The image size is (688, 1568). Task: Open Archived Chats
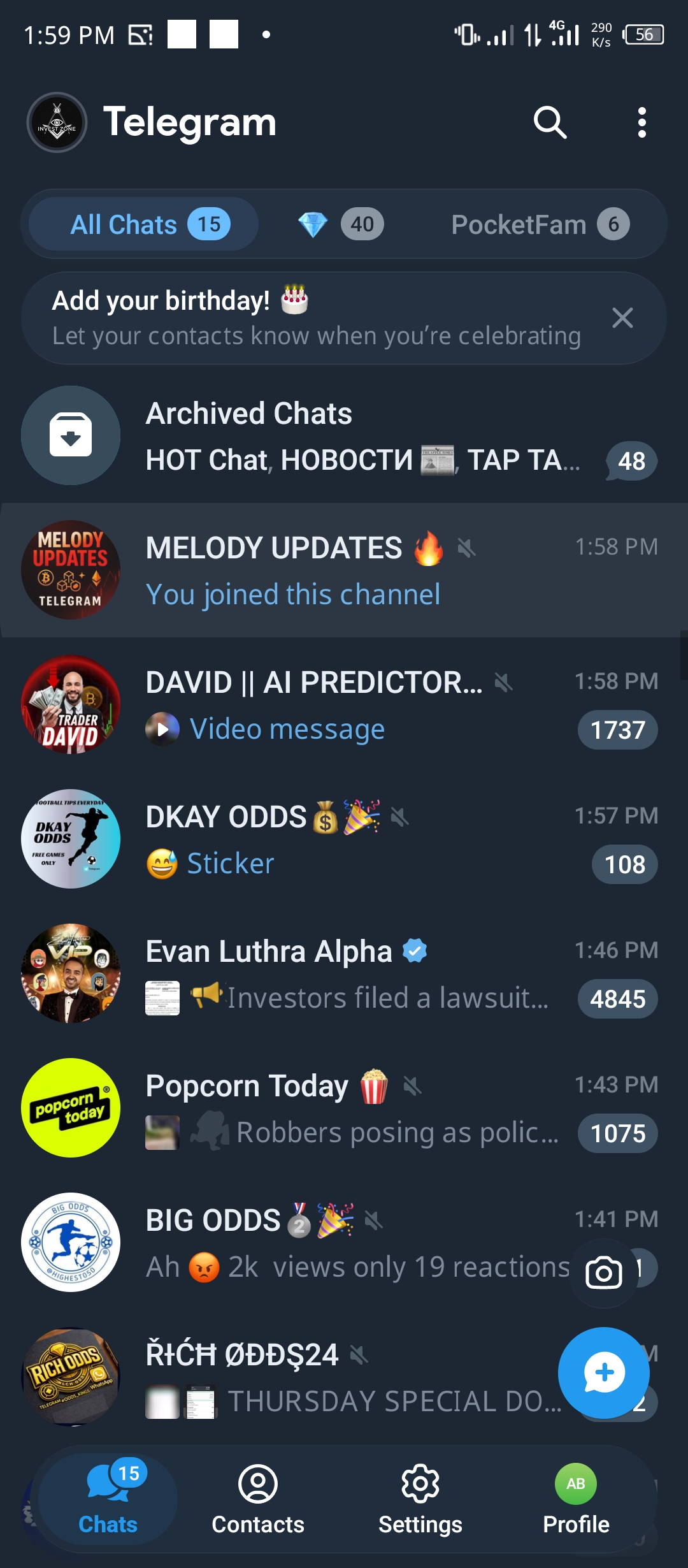[344, 436]
